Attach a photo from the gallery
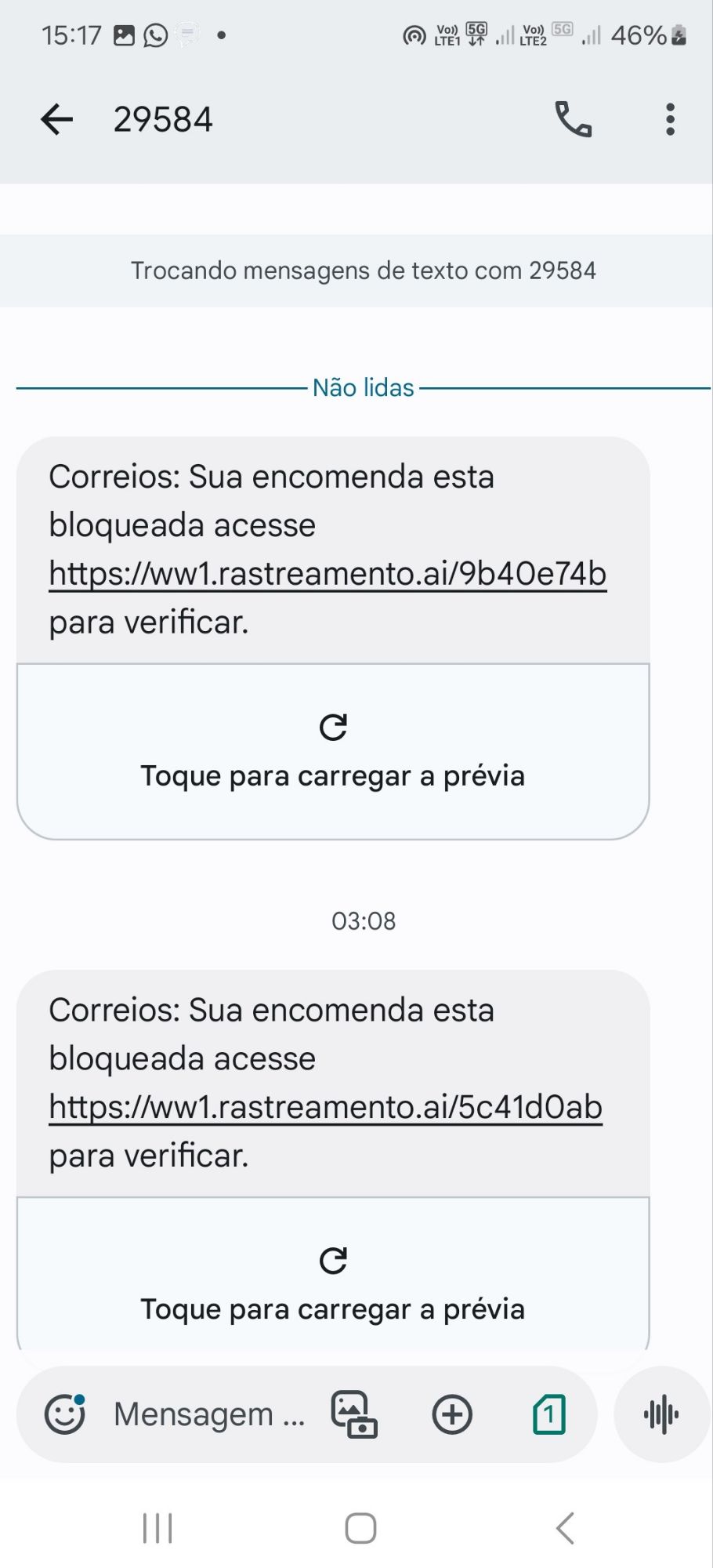Viewport: 713px width, 1568px height. 354,1414
